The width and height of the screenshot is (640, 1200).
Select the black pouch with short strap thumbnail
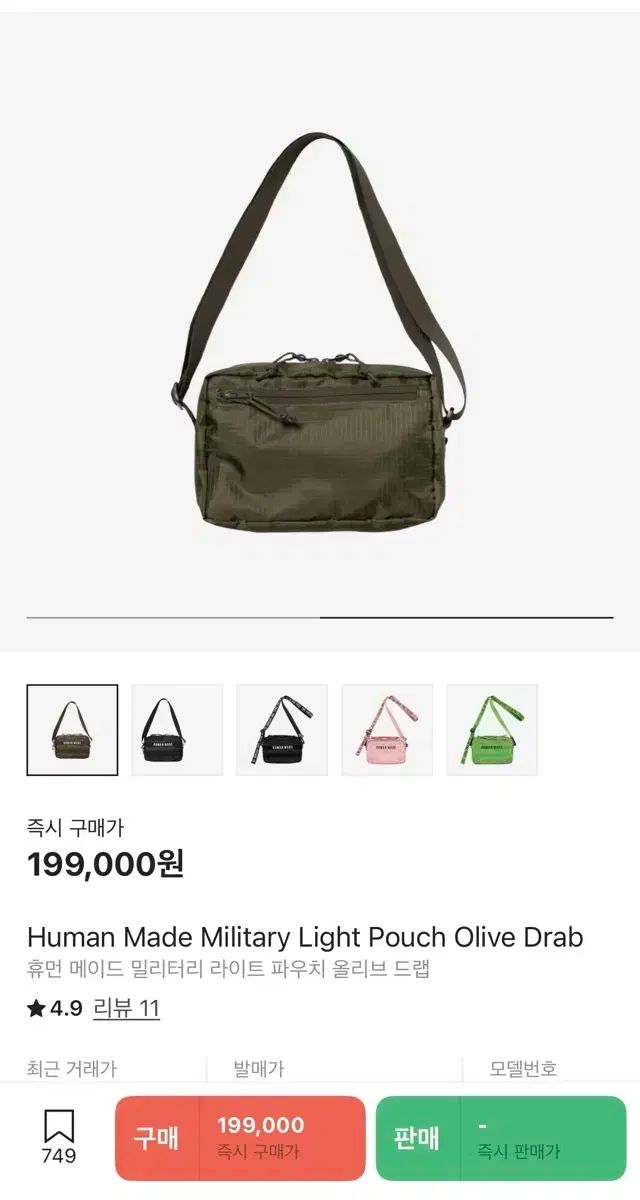177,730
